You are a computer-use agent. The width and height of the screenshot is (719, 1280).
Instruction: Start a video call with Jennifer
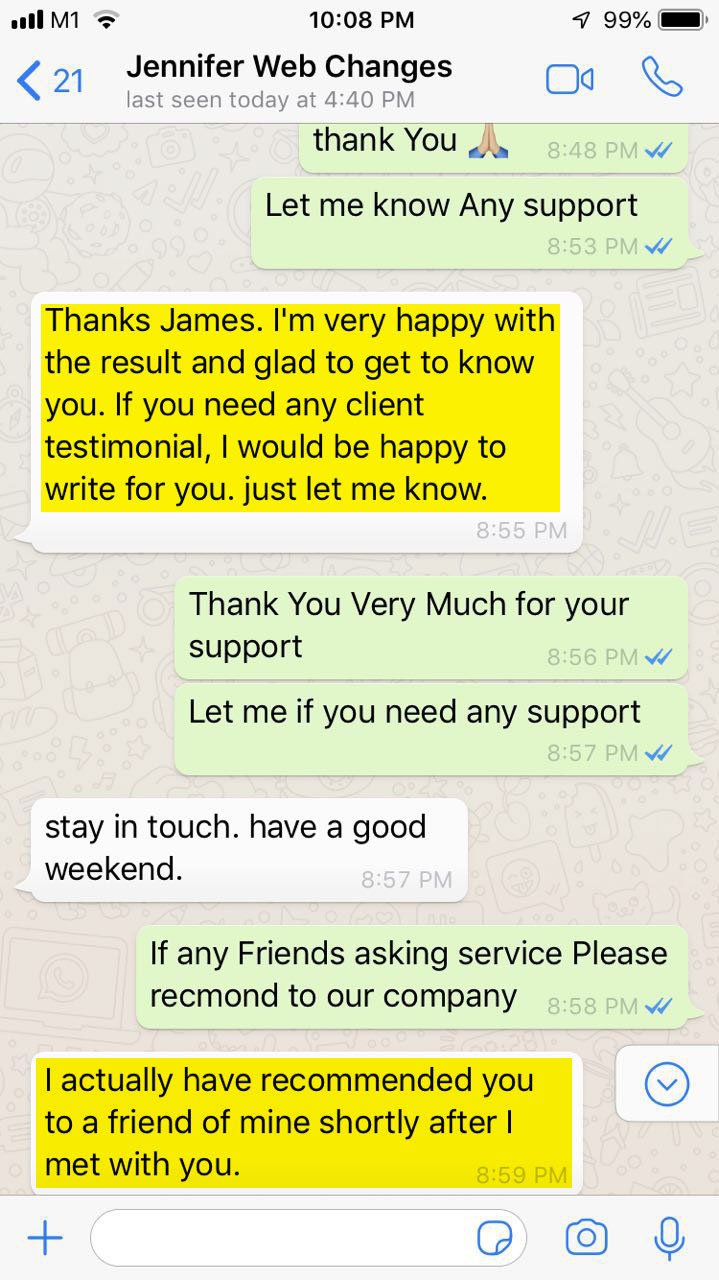pos(570,80)
